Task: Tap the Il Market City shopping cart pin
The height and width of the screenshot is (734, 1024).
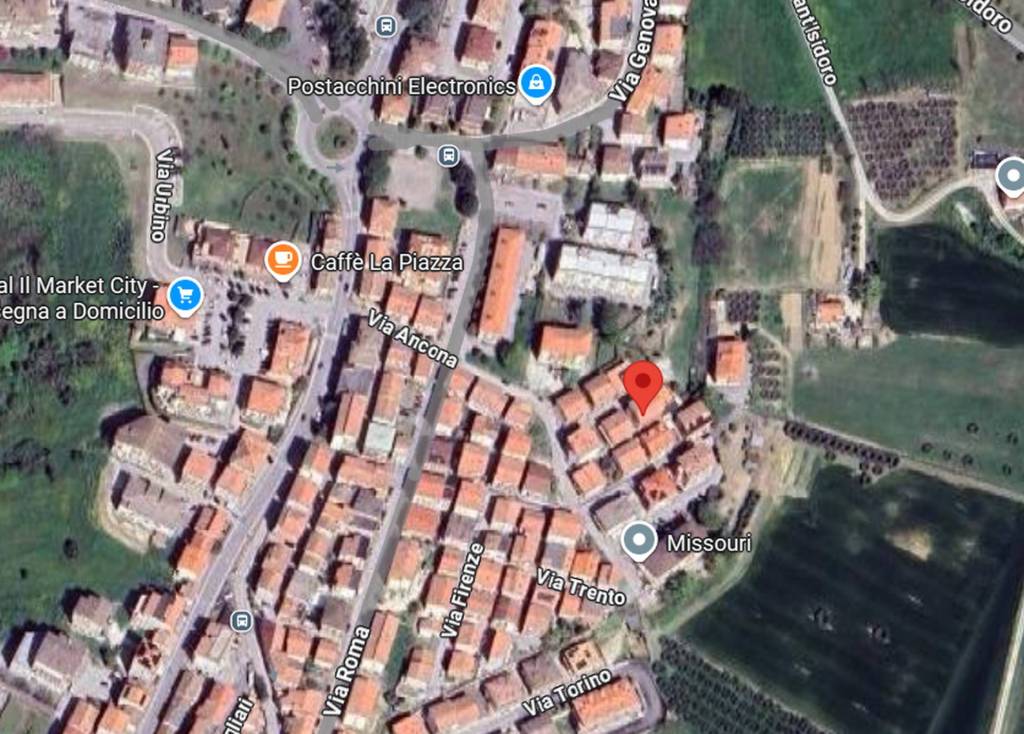Action: tap(185, 295)
